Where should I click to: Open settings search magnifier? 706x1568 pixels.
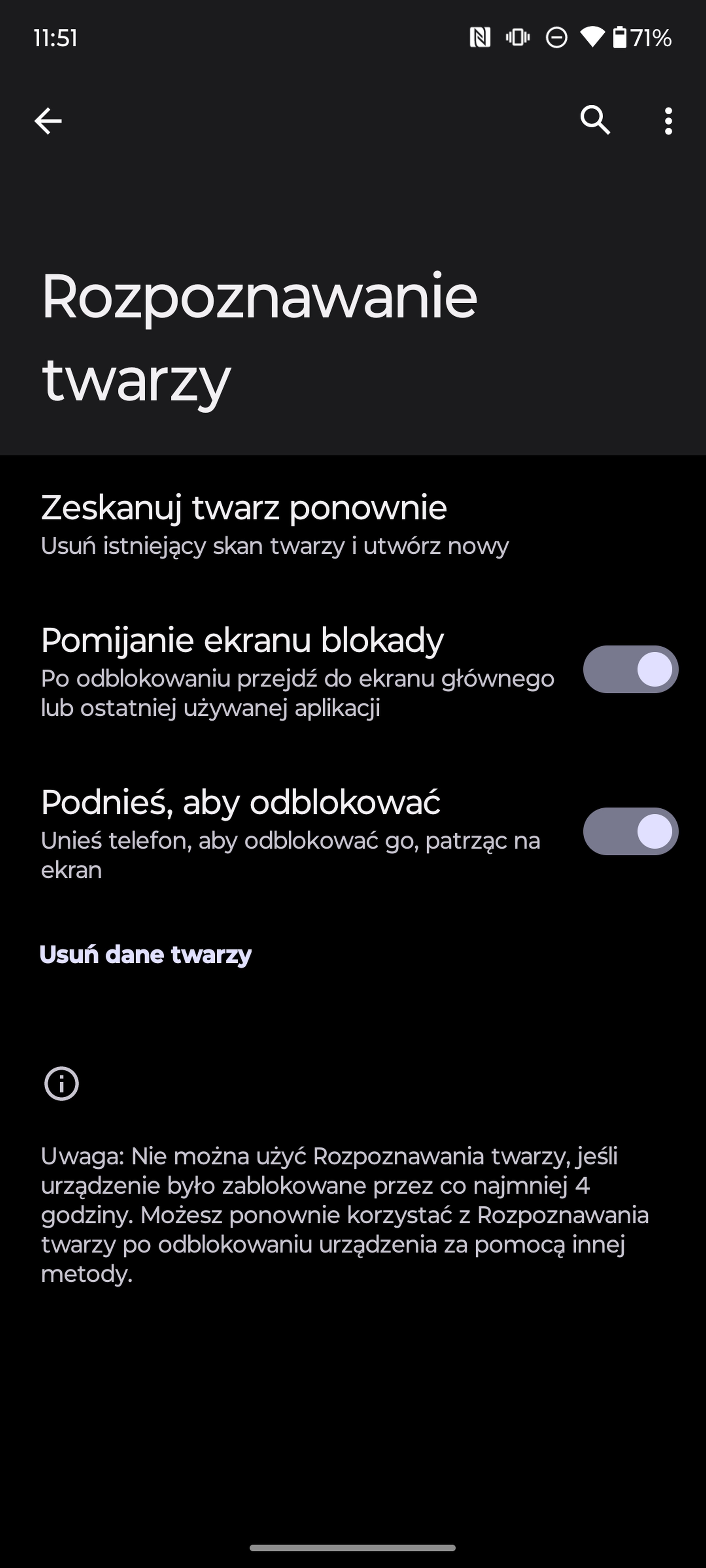[x=595, y=120]
